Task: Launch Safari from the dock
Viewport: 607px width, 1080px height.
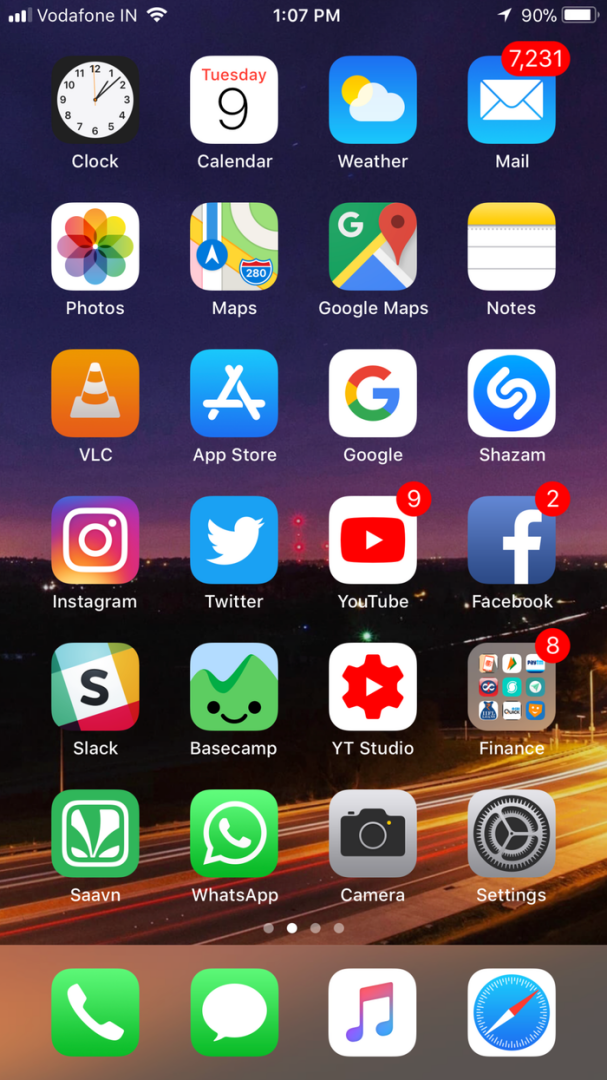Action: 511,1012
